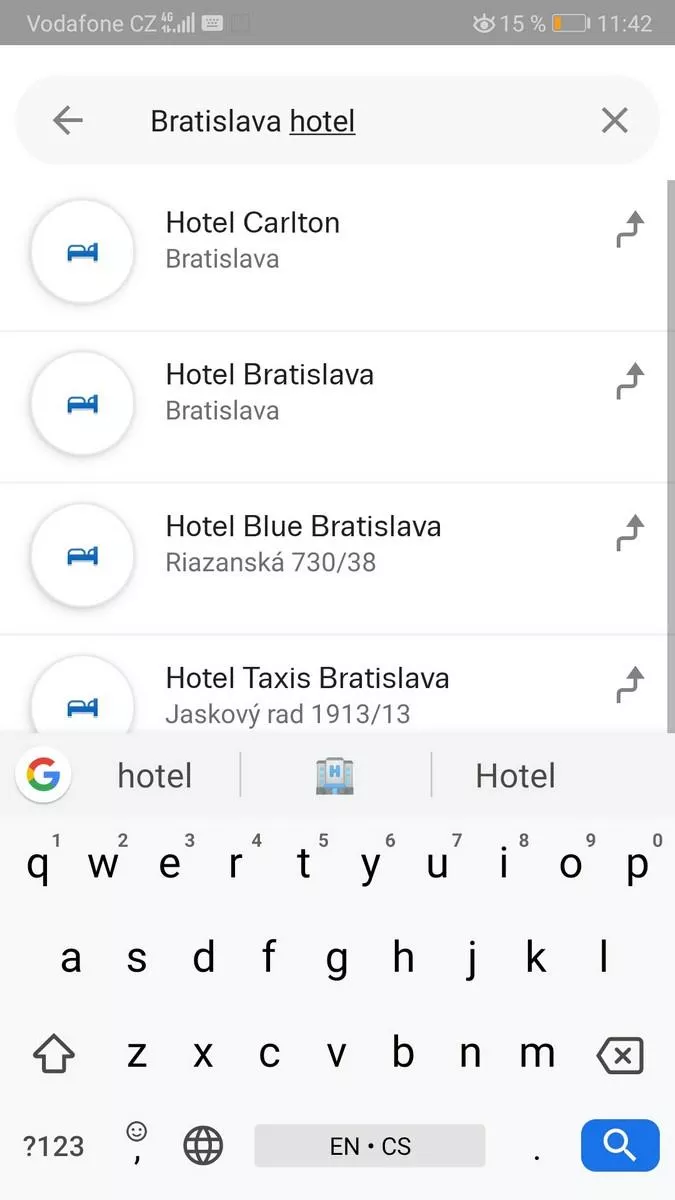Open Google search from the keyboard

(43, 774)
